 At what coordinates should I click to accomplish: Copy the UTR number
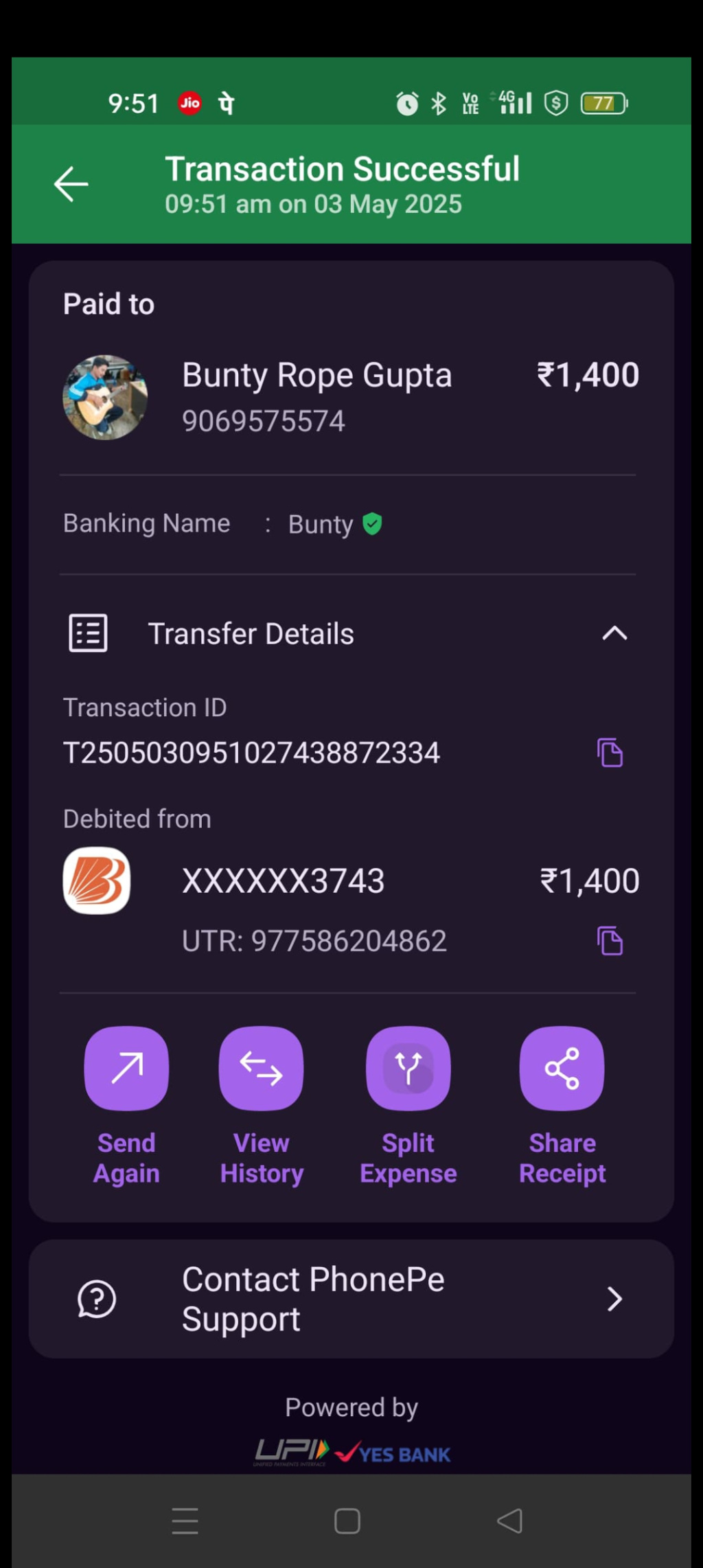pyautogui.click(x=610, y=941)
